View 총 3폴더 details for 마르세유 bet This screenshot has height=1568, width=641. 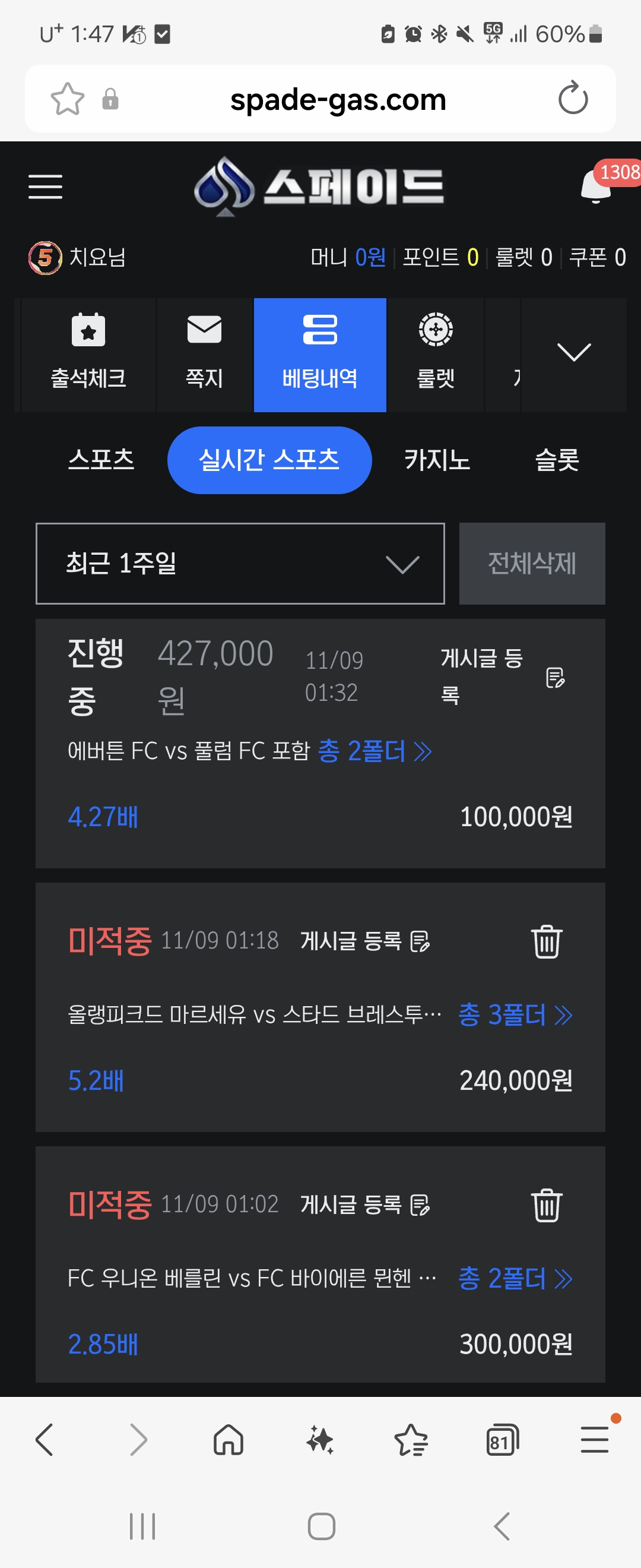coord(515,1014)
